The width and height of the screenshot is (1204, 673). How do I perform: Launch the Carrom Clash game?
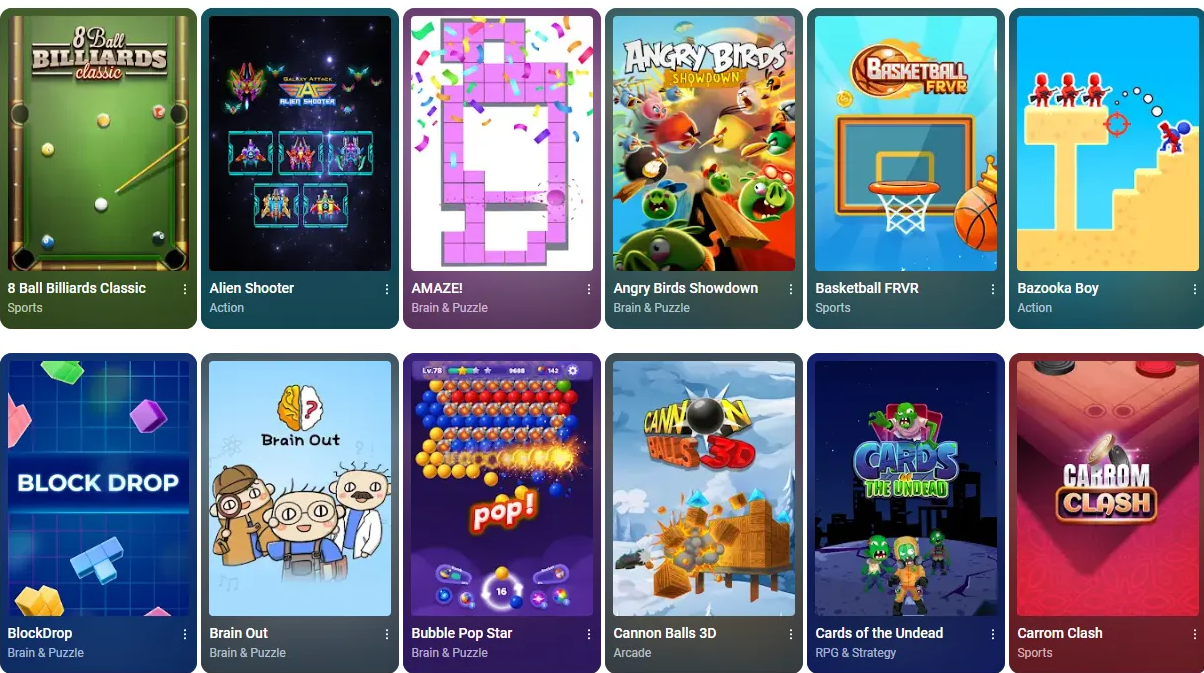(x=1107, y=488)
